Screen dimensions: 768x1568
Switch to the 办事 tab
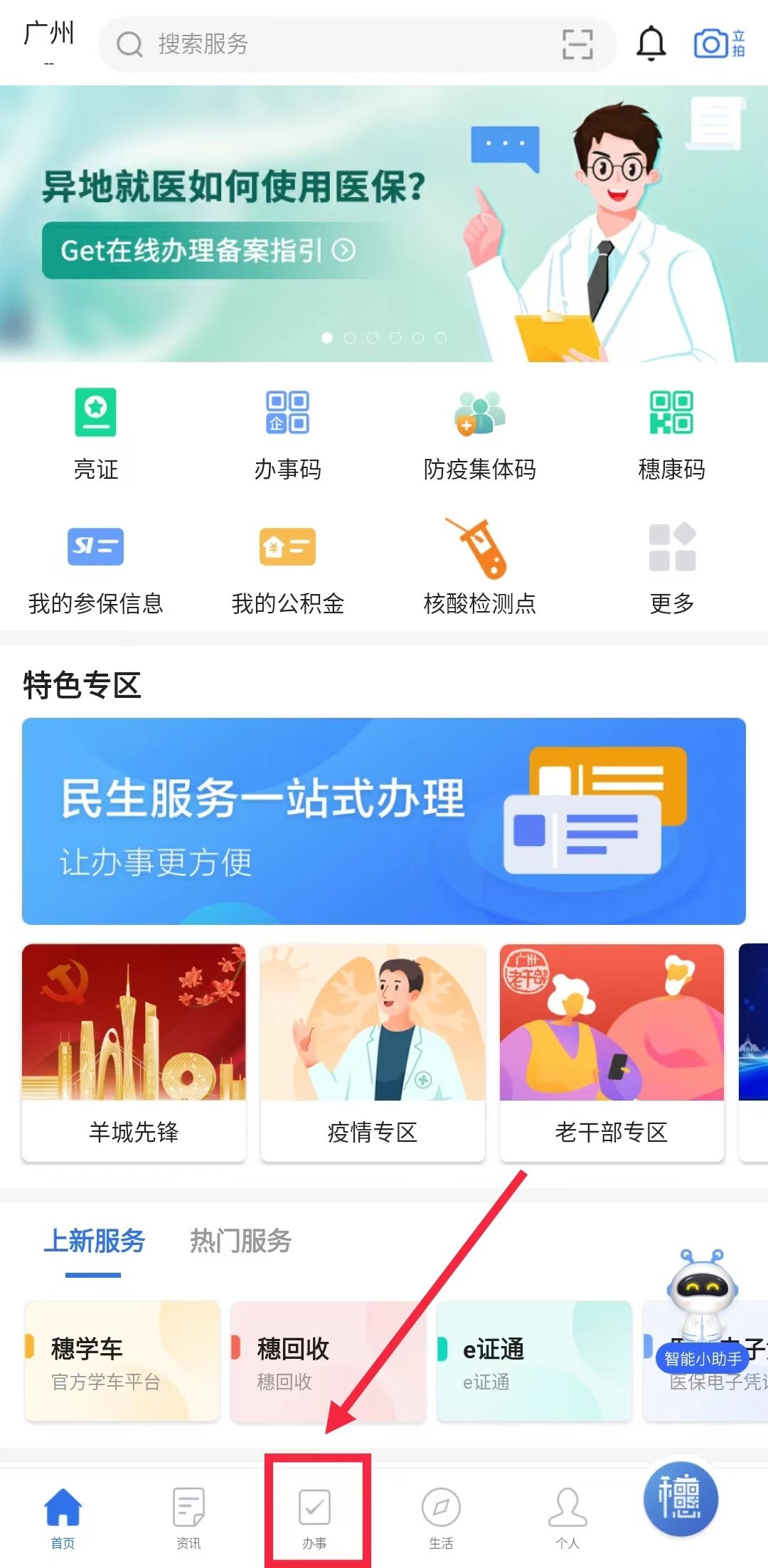314,1517
